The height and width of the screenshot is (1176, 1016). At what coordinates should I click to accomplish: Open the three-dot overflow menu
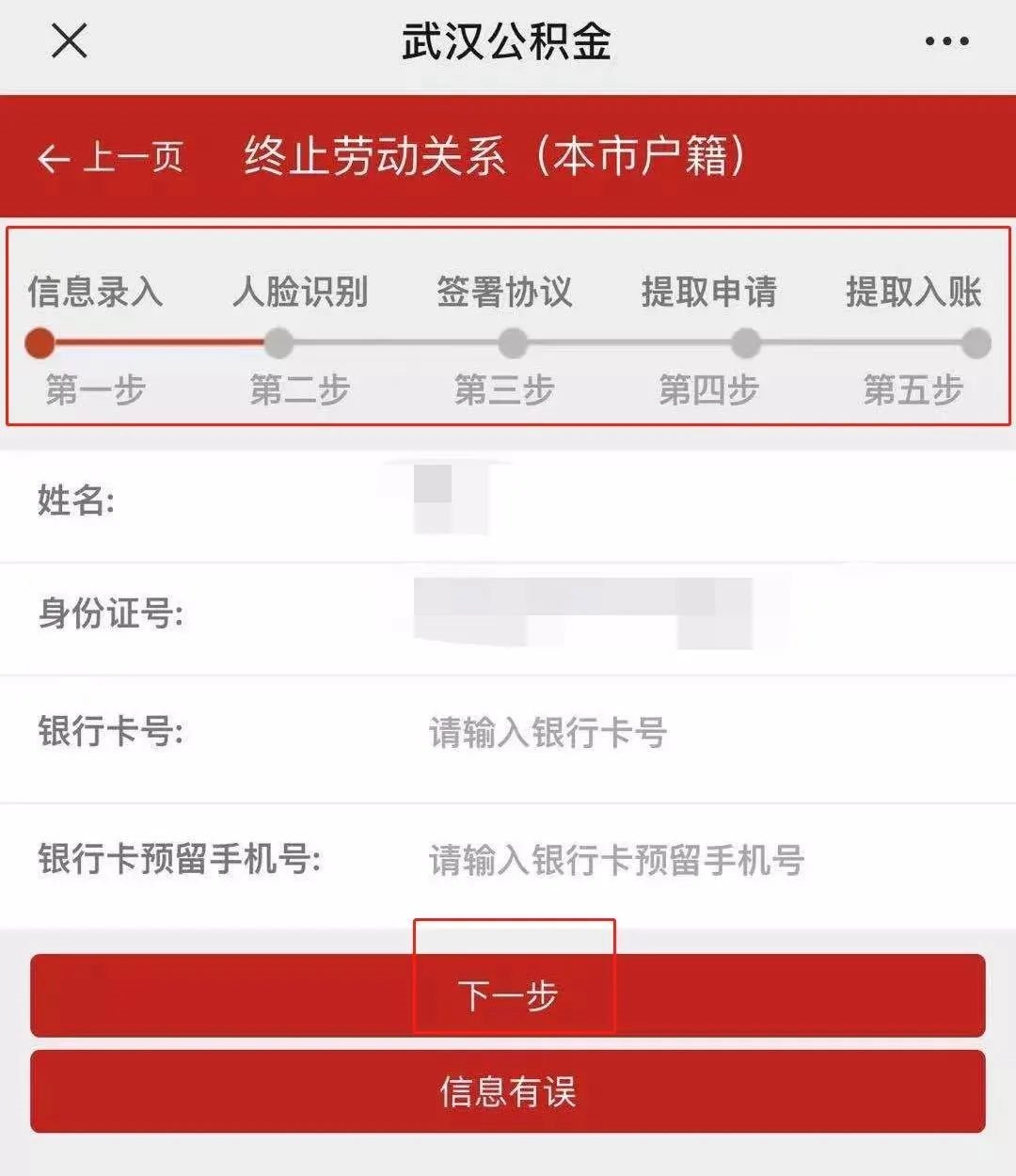click(x=945, y=41)
